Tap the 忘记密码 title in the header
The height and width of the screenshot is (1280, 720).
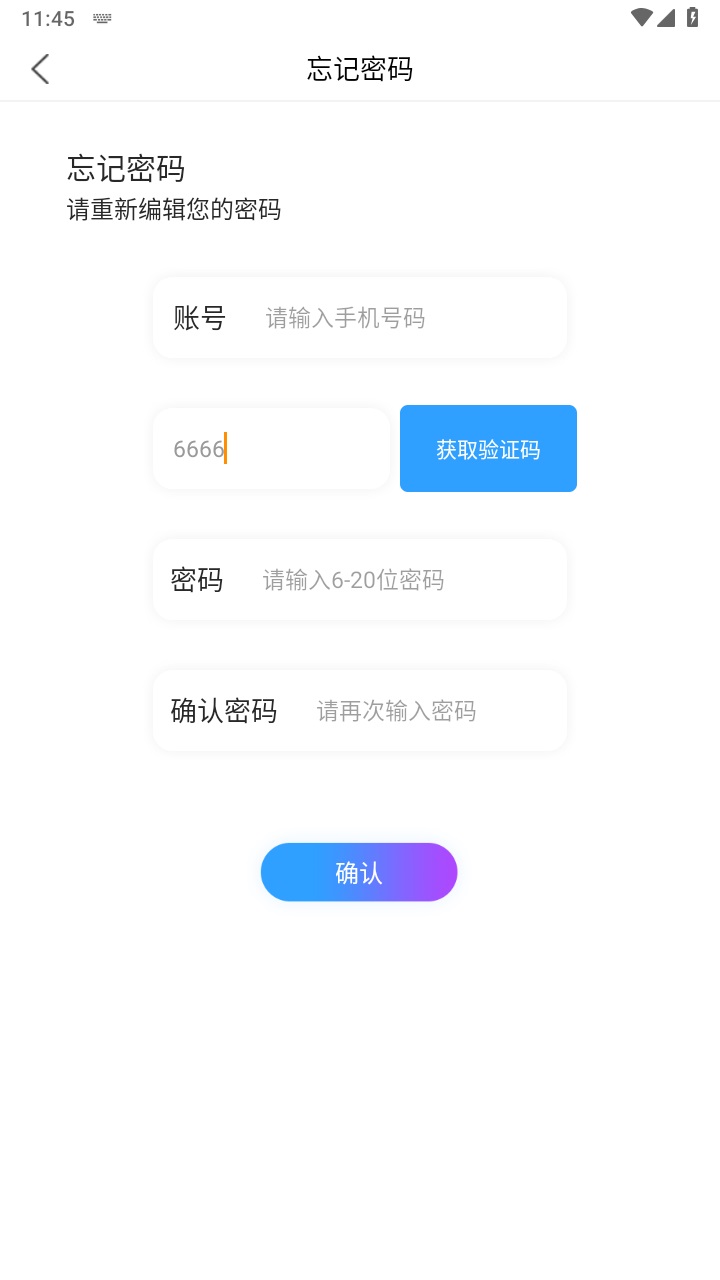[360, 70]
